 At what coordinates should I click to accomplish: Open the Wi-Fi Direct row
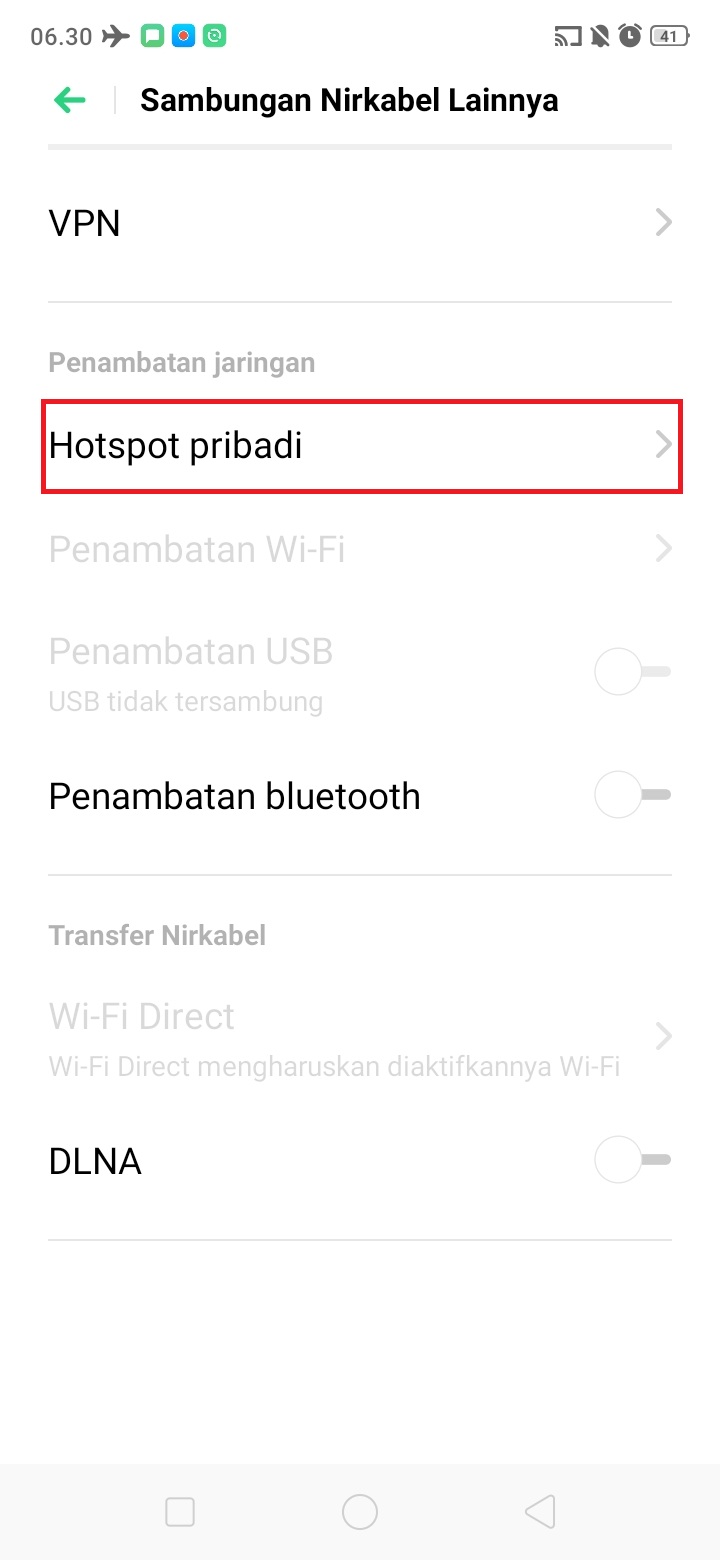(x=360, y=1036)
